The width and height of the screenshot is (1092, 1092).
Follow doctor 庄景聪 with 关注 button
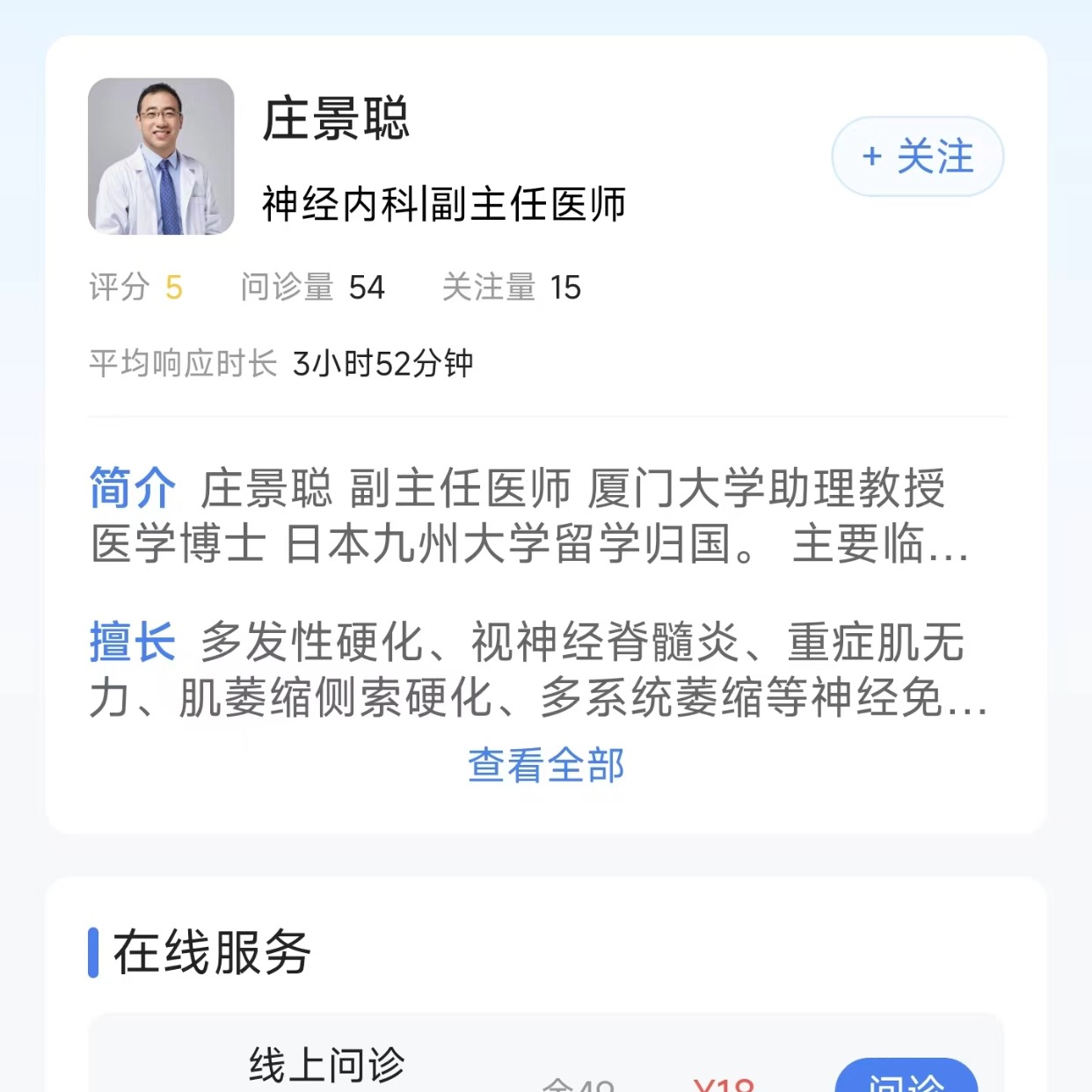pyautogui.click(x=917, y=157)
